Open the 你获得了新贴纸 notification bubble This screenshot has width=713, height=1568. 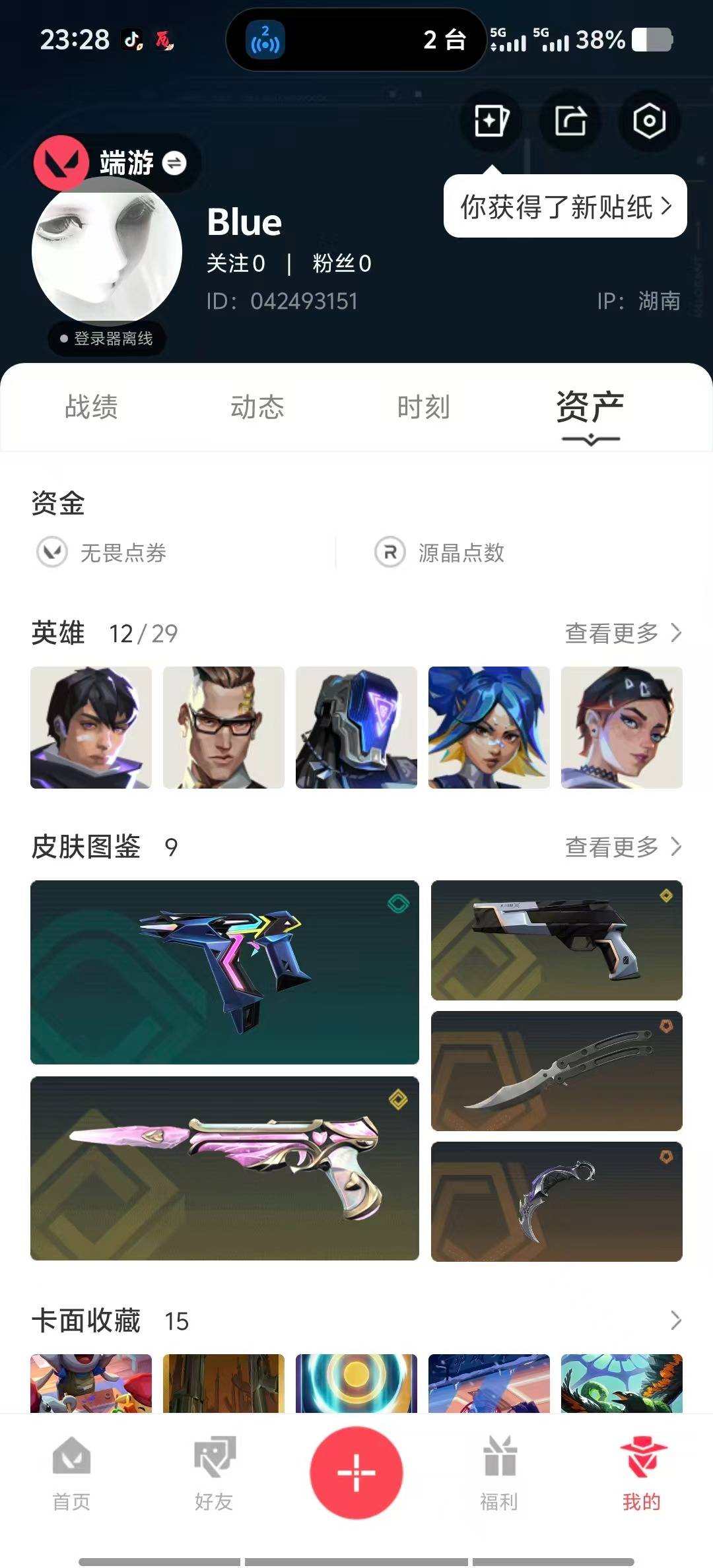point(564,207)
